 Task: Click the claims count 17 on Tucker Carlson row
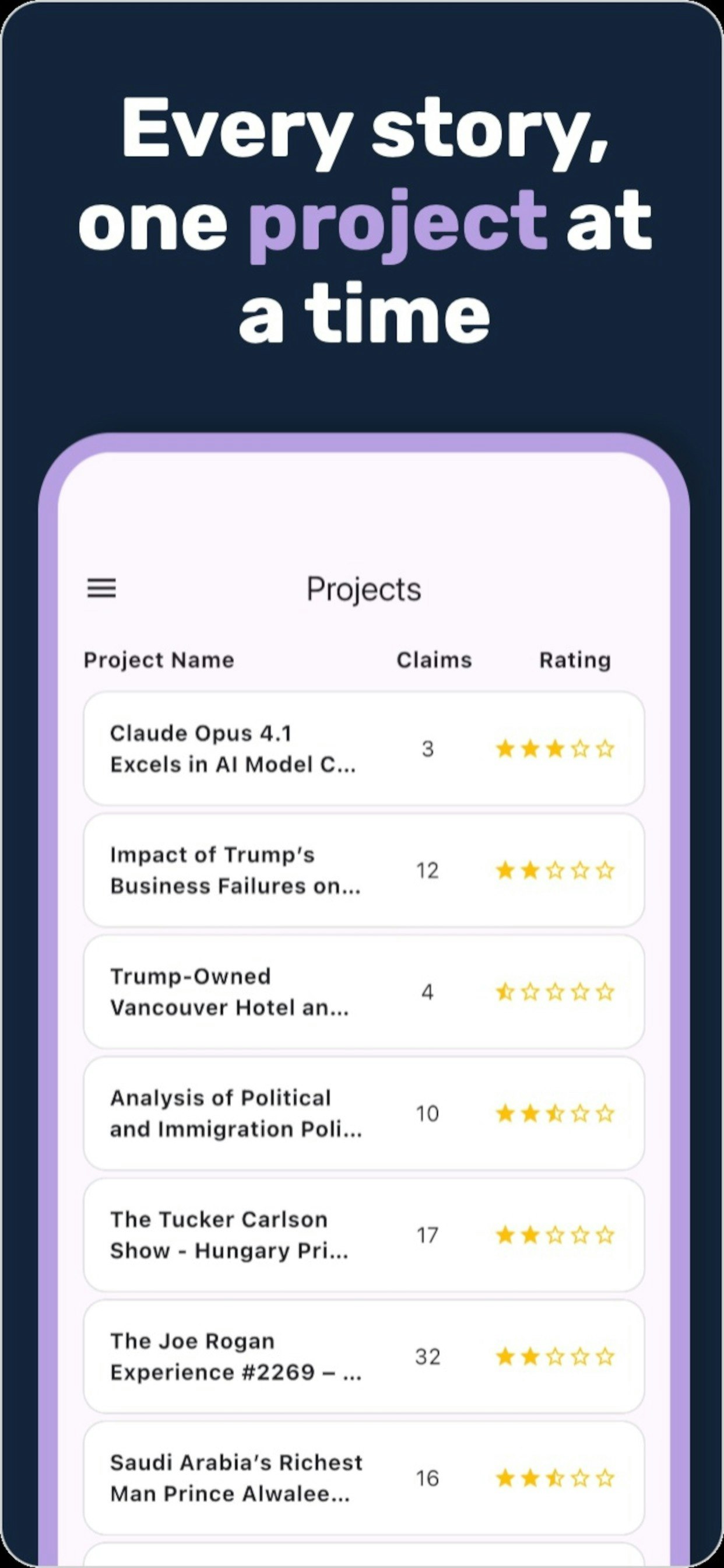click(428, 1235)
